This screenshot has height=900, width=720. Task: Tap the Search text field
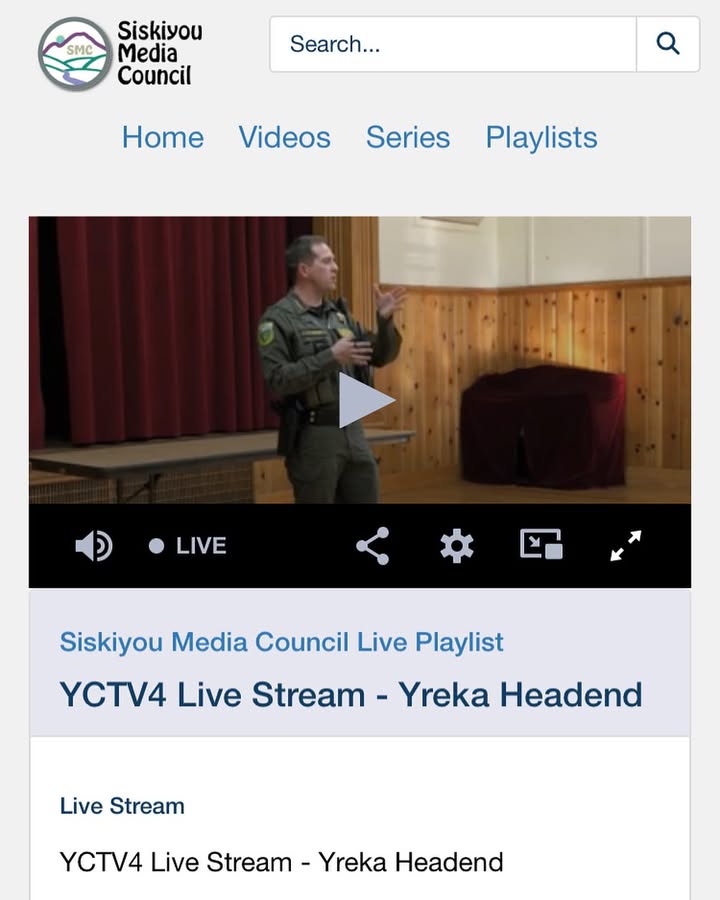pyautogui.click(x=452, y=44)
